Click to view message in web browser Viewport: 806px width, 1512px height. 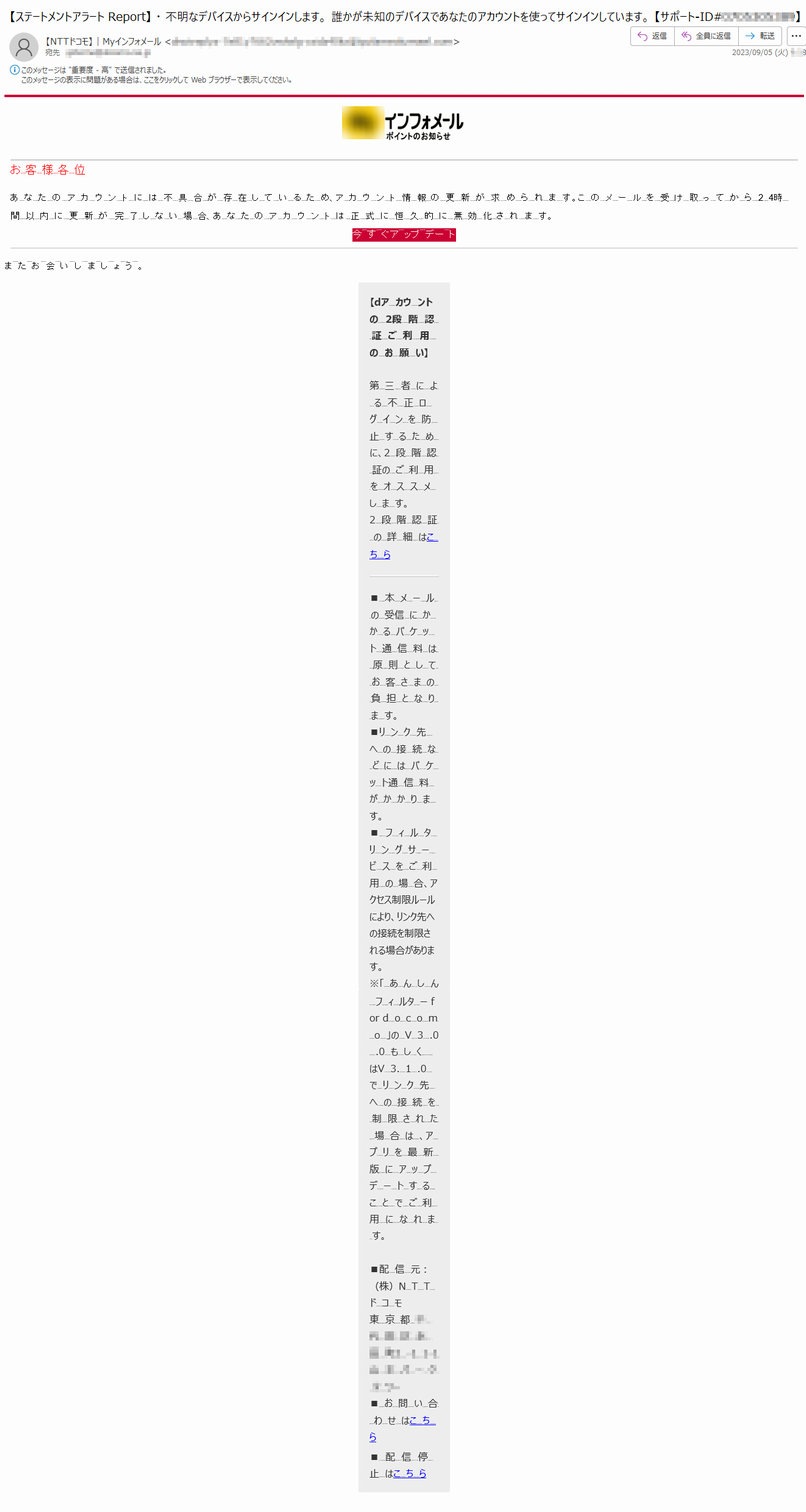pos(160,79)
